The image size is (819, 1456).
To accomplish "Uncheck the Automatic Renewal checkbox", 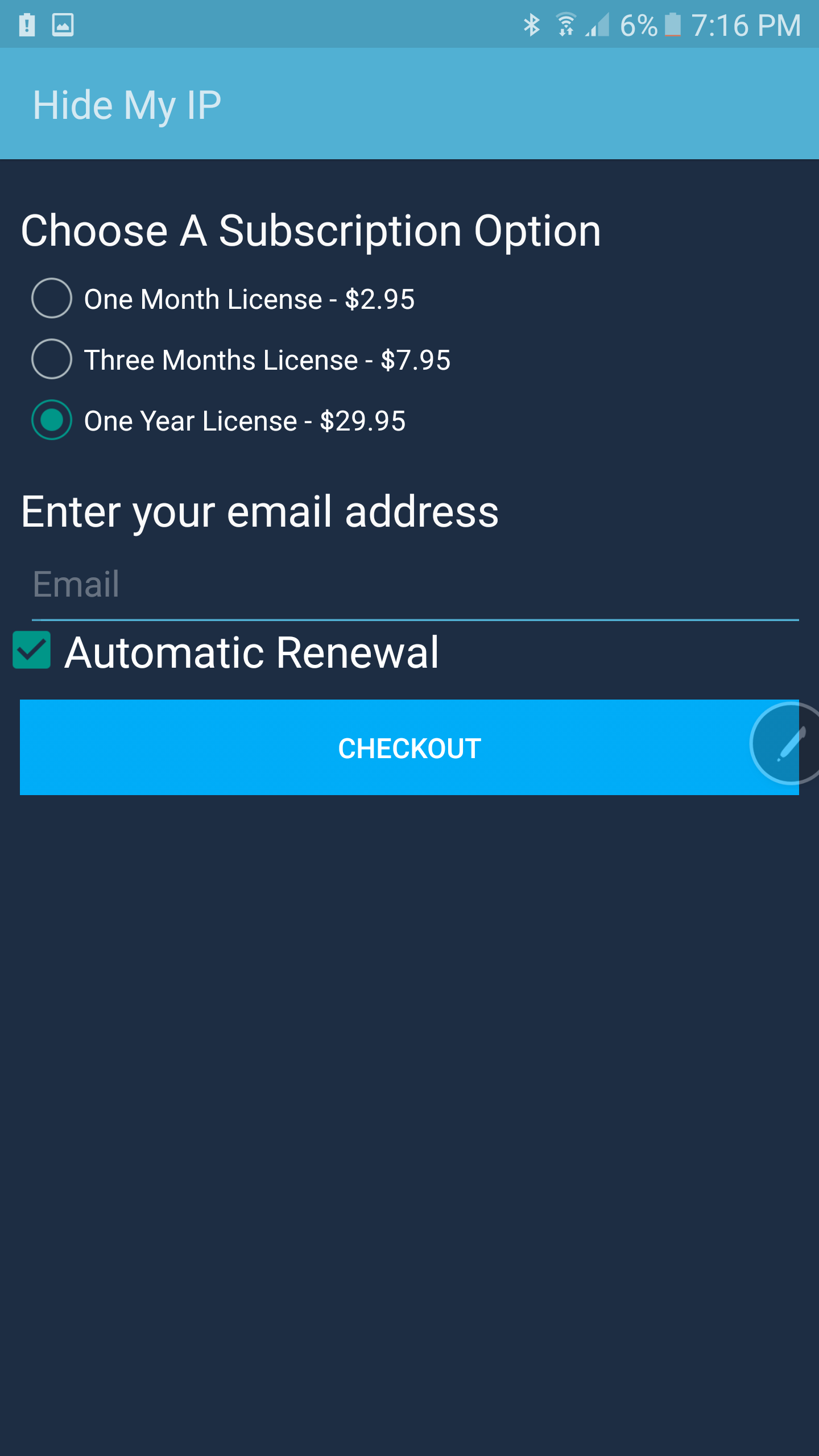I will pos(32,650).
